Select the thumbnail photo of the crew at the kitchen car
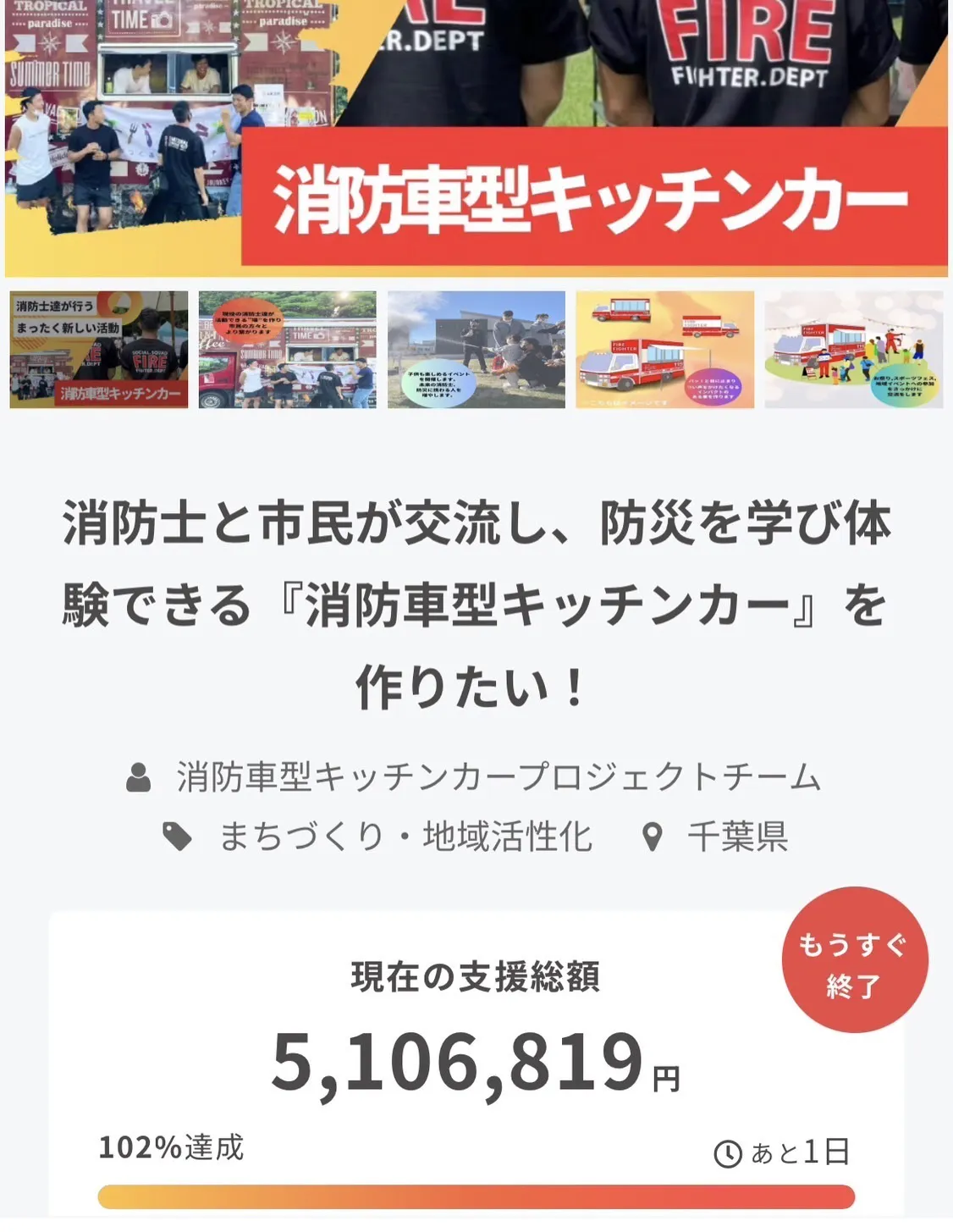Viewport: 953px width, 1232px height. coord(288,350)
